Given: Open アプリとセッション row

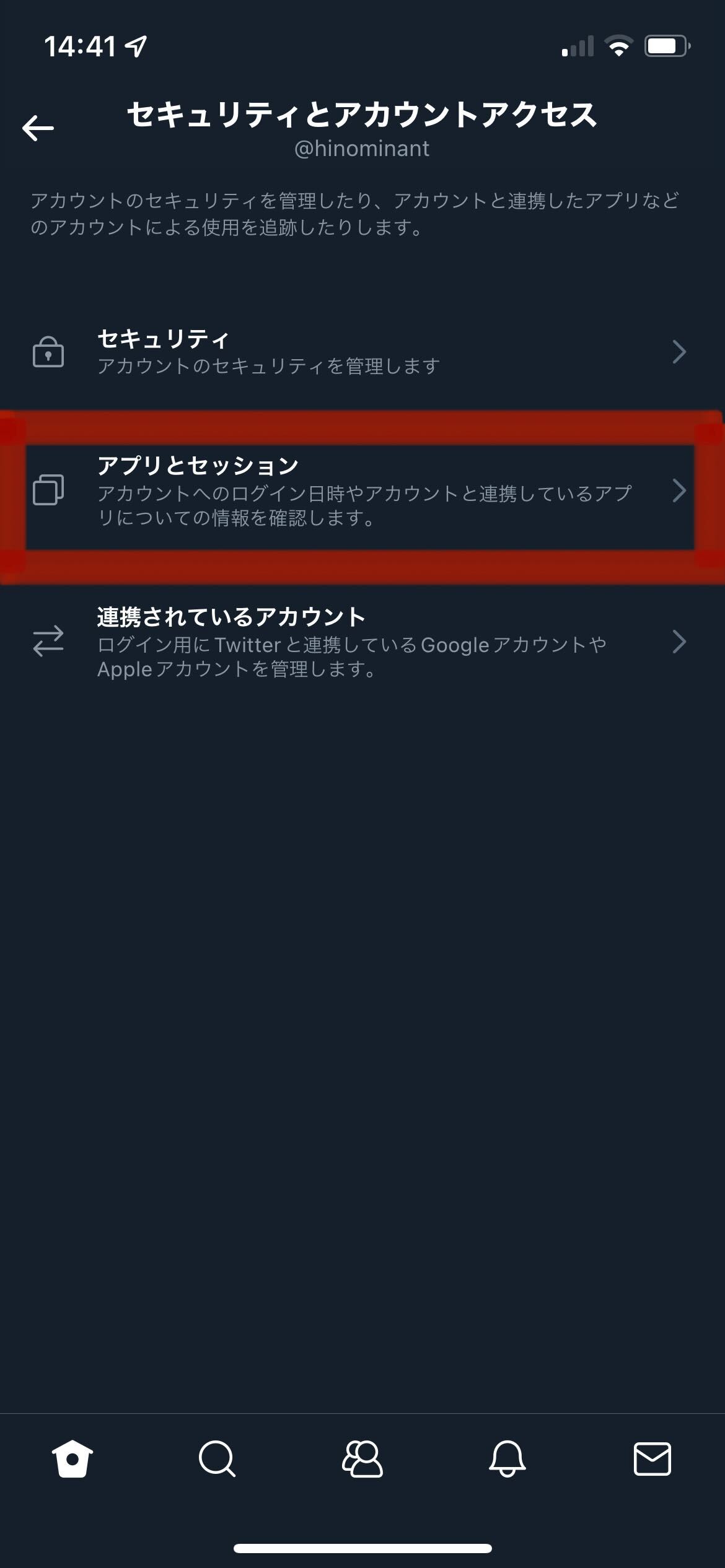Looking at the screenshot, I should click(x=362, y=490).
